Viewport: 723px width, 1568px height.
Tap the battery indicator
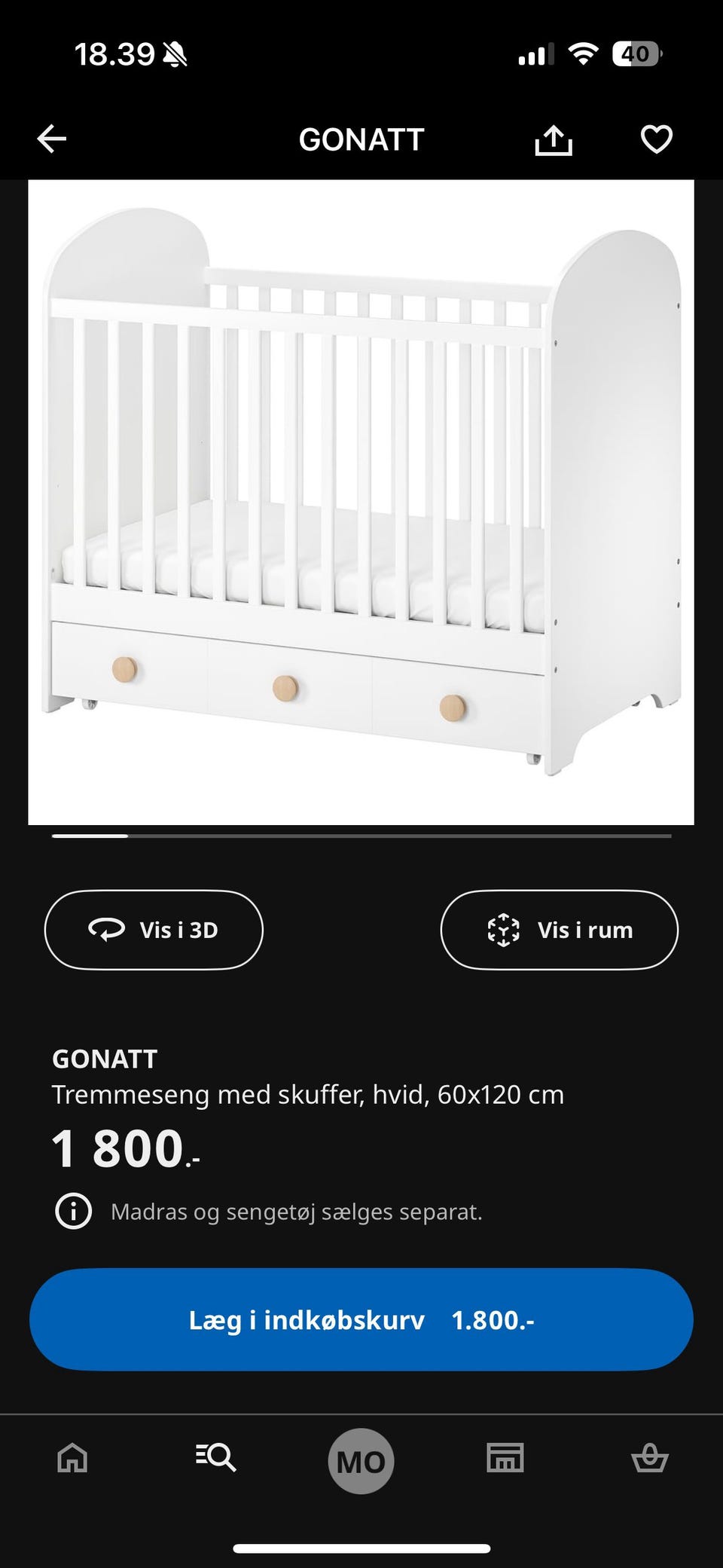click(636, 53)
